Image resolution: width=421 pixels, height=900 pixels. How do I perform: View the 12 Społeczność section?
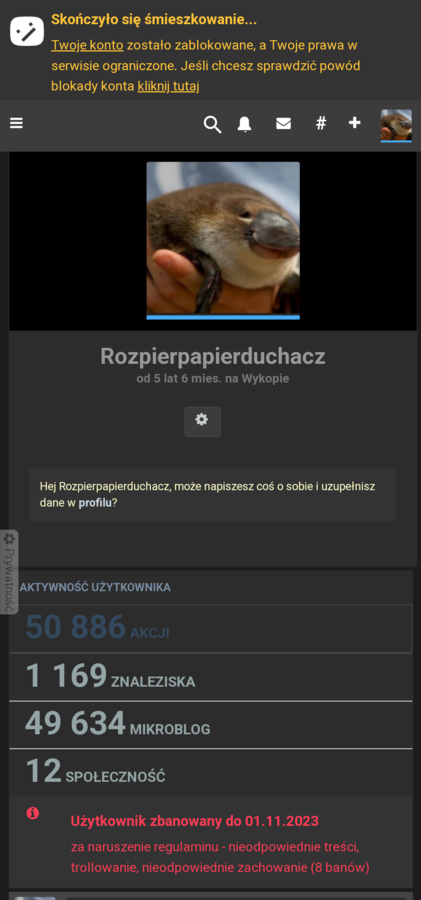click(210, 772)
